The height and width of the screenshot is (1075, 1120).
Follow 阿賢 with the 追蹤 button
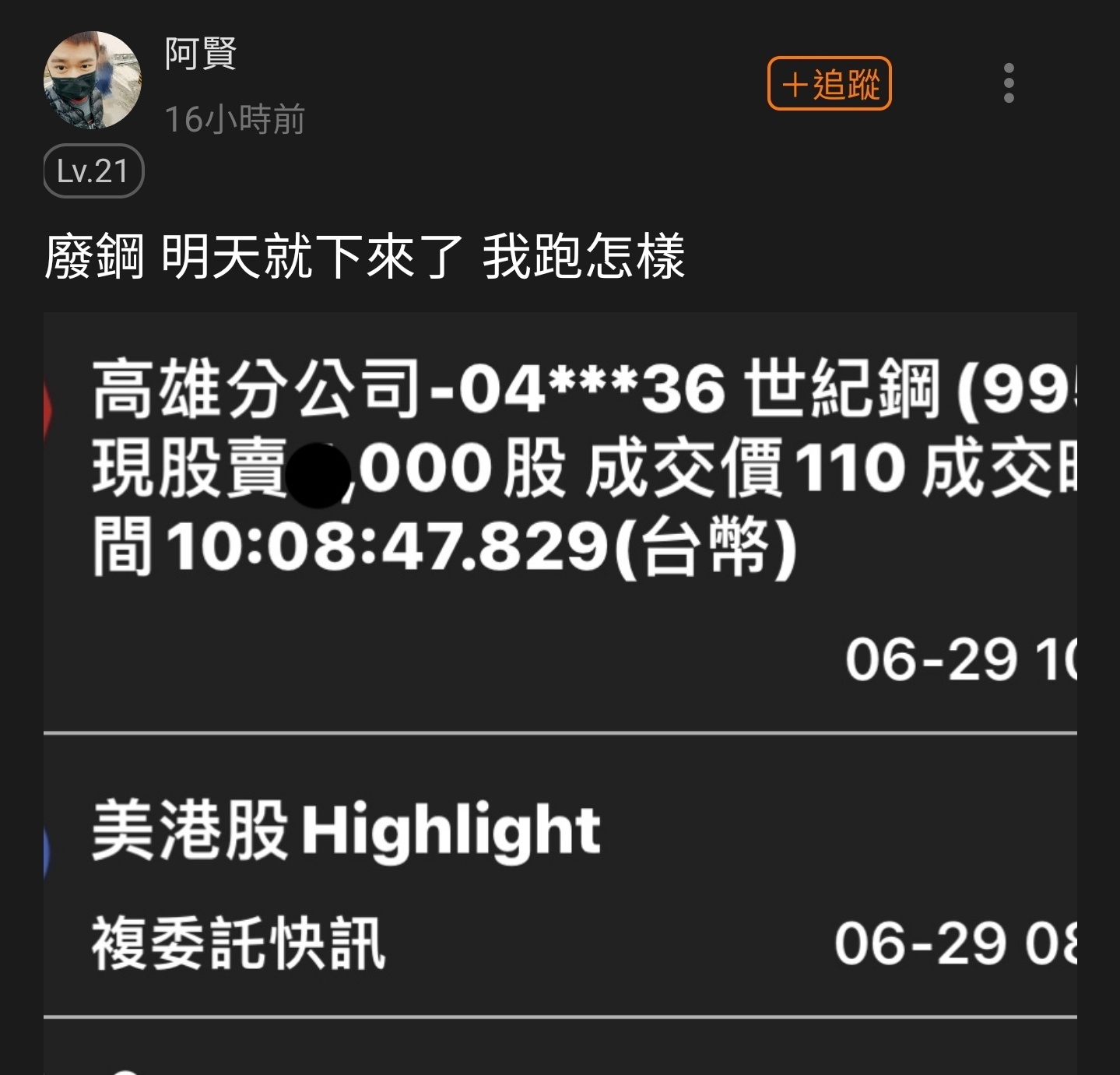click(829, 83)
